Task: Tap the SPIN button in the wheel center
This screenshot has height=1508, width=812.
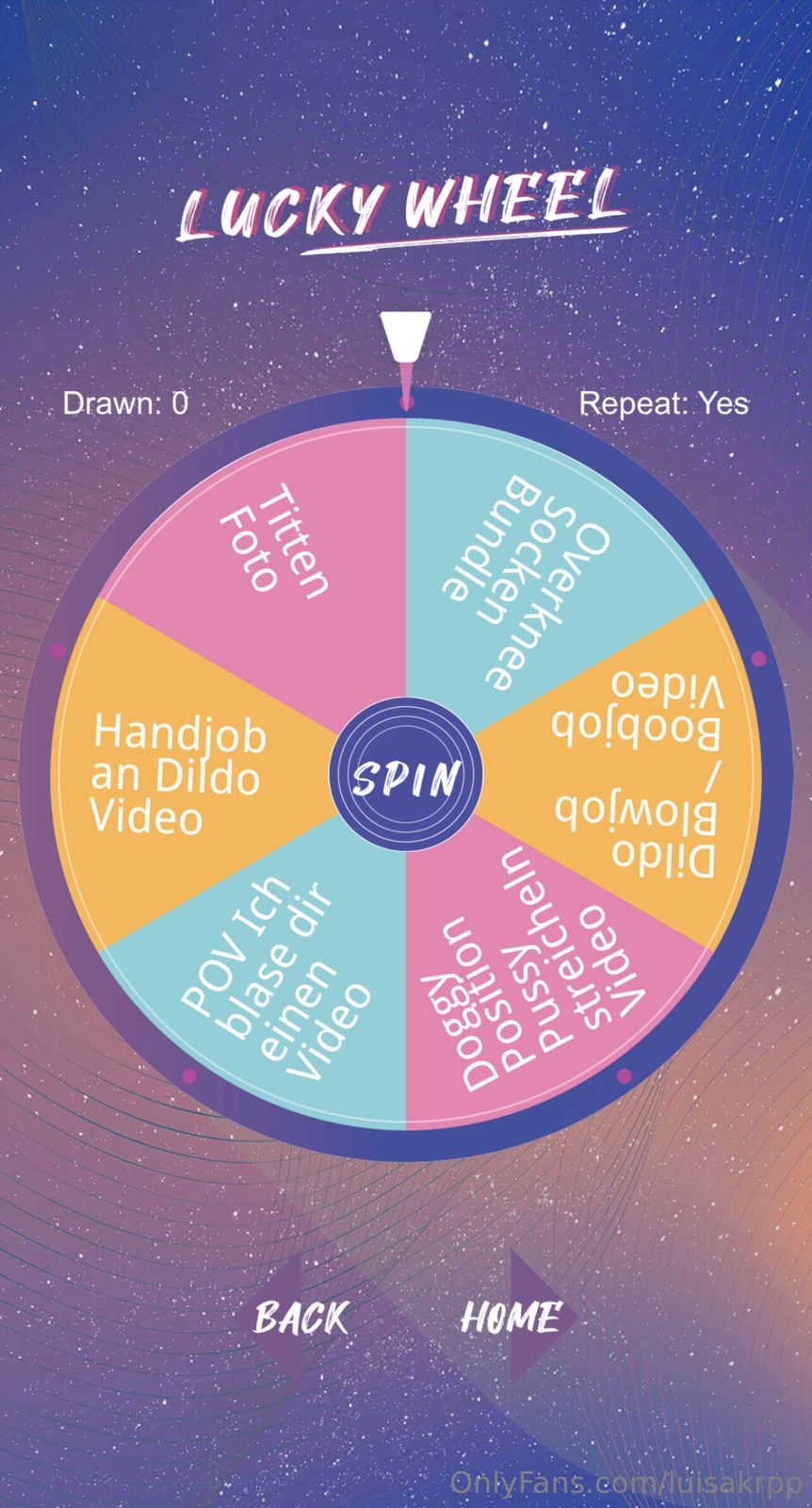Action: [406, 776]
